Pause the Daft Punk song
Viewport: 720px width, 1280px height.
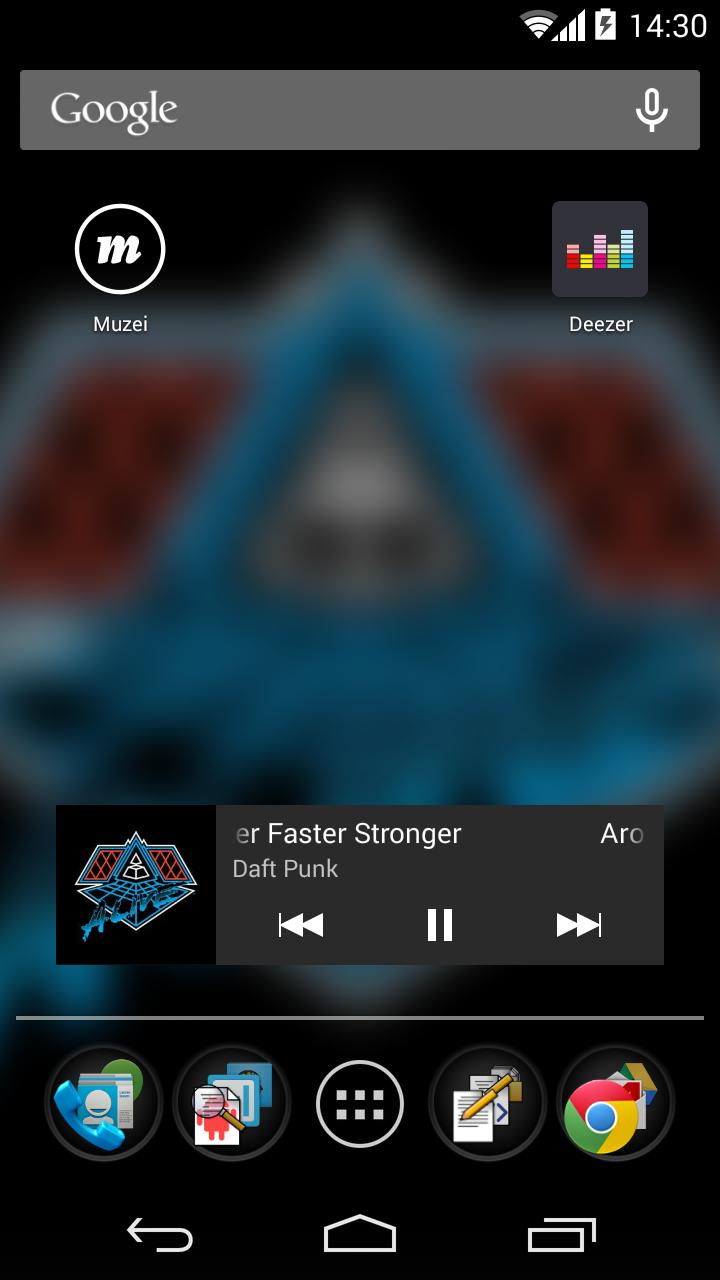click(440, 925)
